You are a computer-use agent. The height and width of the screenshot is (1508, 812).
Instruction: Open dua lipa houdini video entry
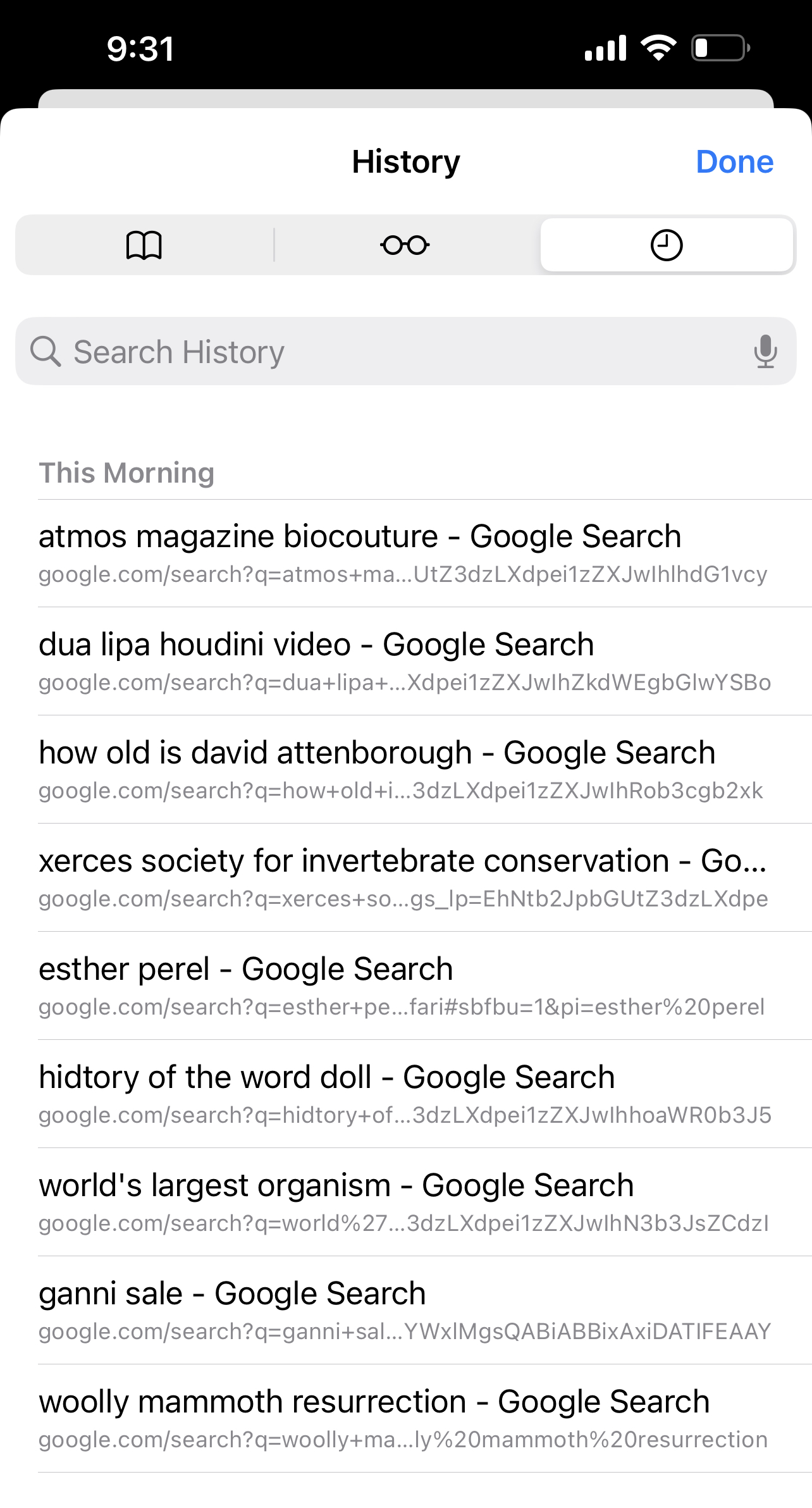pos(425,662)
